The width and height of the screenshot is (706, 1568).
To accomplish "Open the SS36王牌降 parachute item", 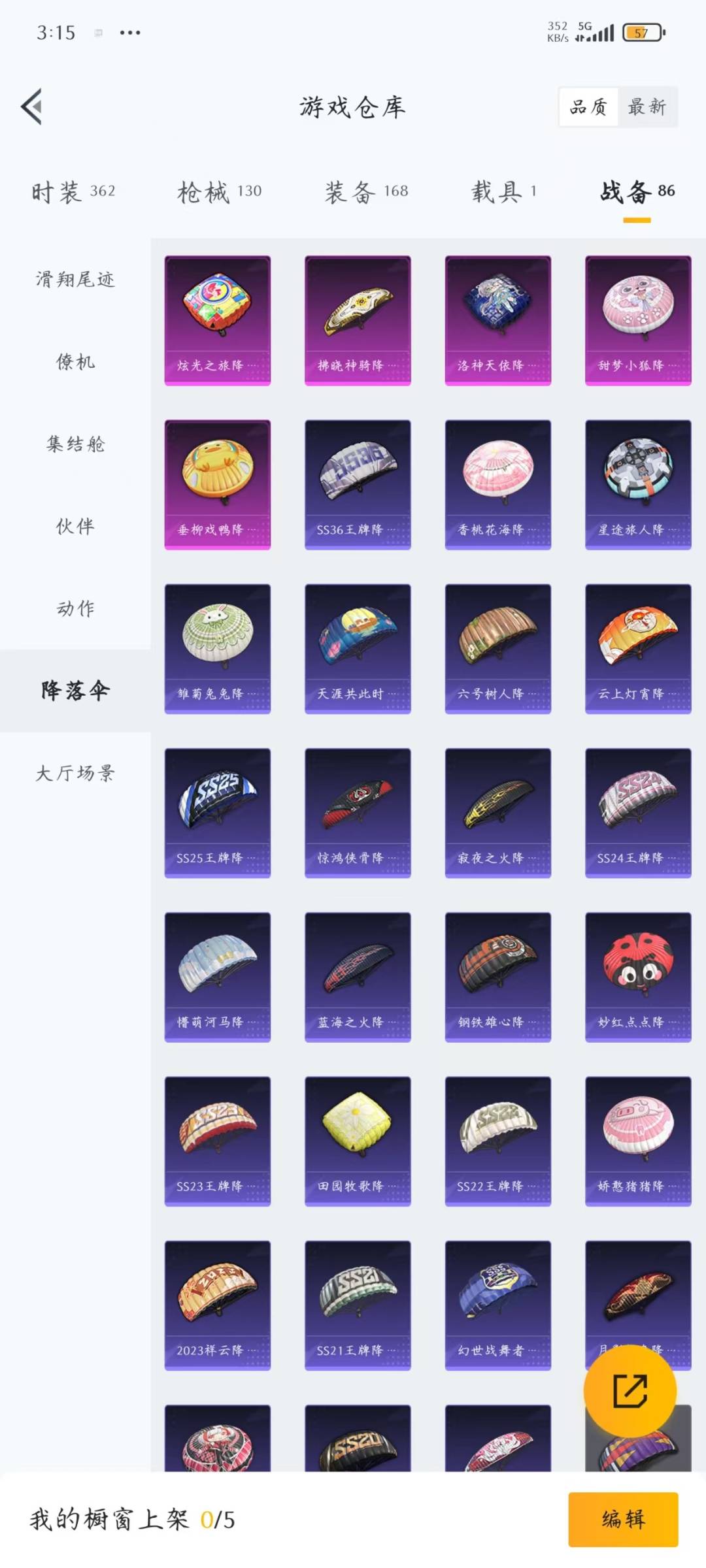I will 358,484.
